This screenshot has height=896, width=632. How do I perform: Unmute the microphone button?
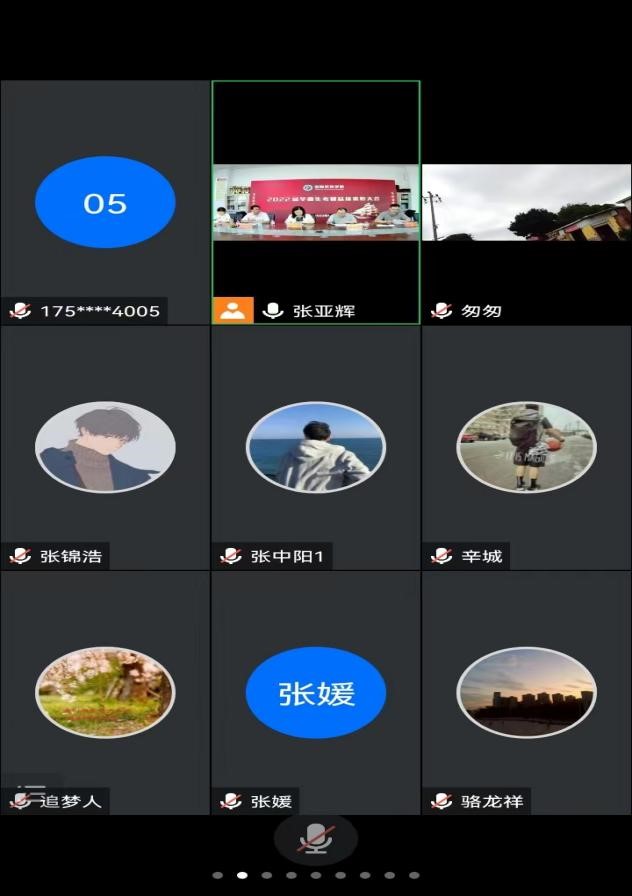point(316,839)
